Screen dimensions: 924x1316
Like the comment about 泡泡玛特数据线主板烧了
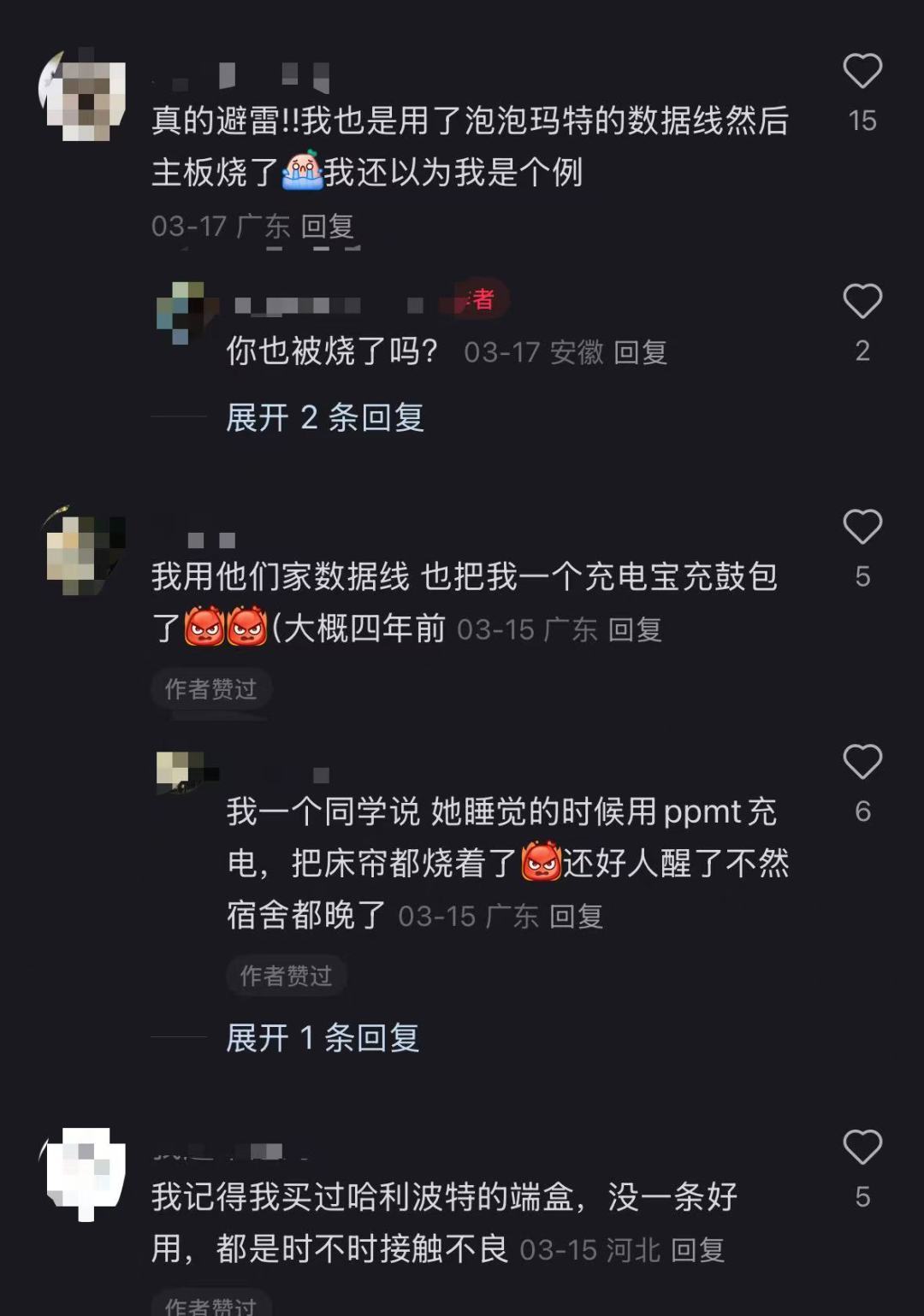(x=862, y=72)
